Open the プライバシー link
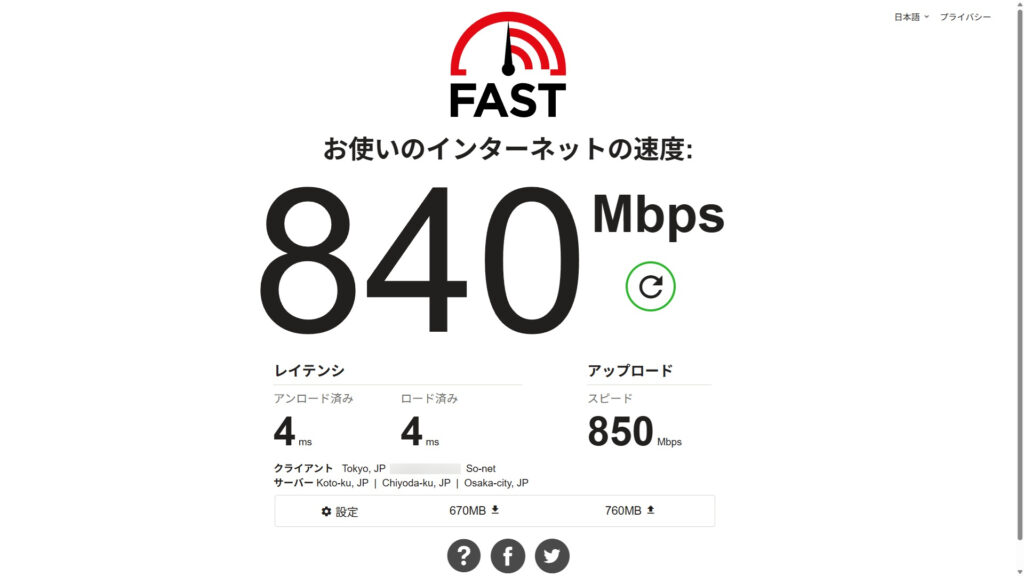1024x576 pixels. (x=965, y=17)
